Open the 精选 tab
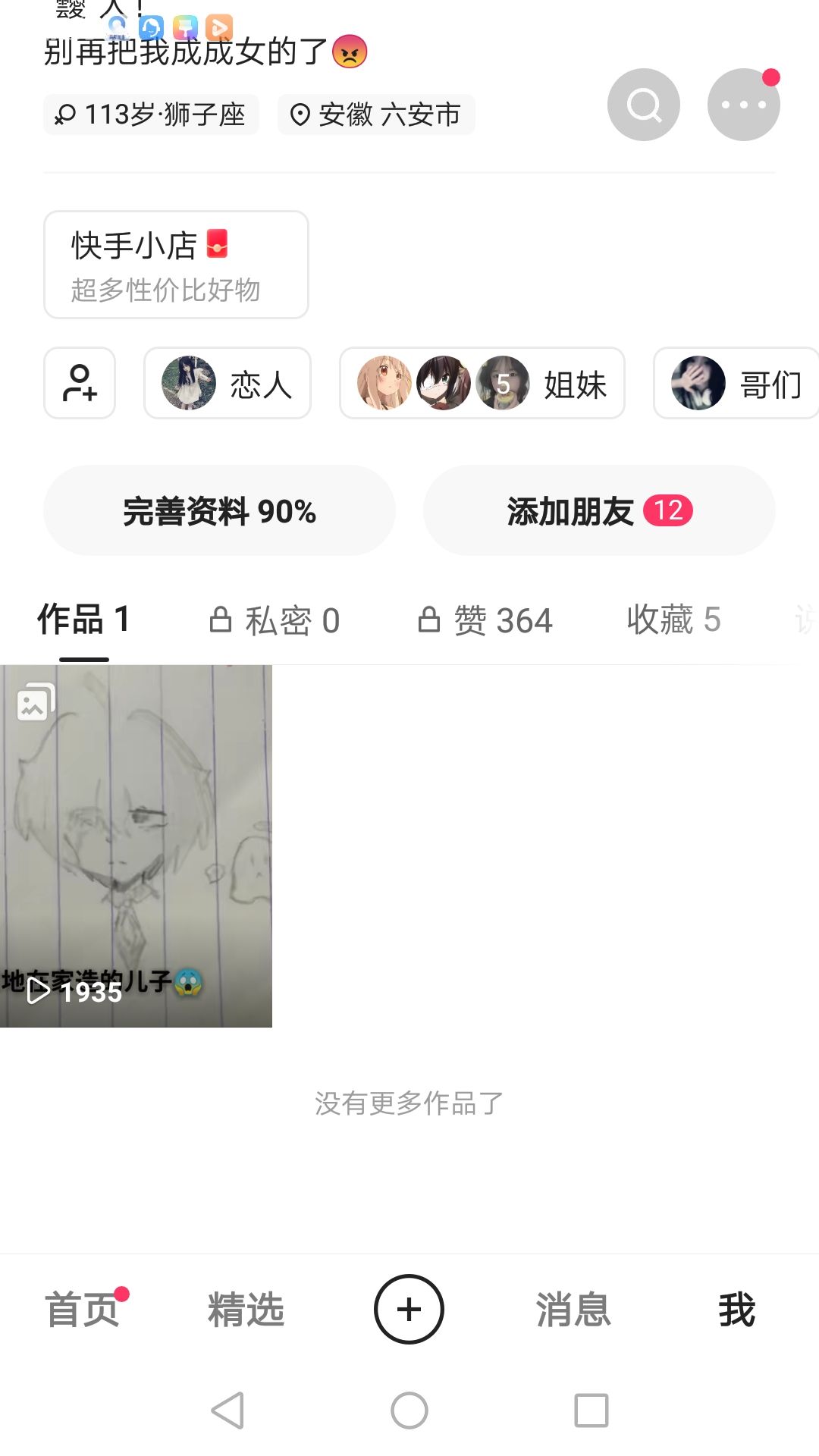The image size is (819, 1456). click(246, 1310)
